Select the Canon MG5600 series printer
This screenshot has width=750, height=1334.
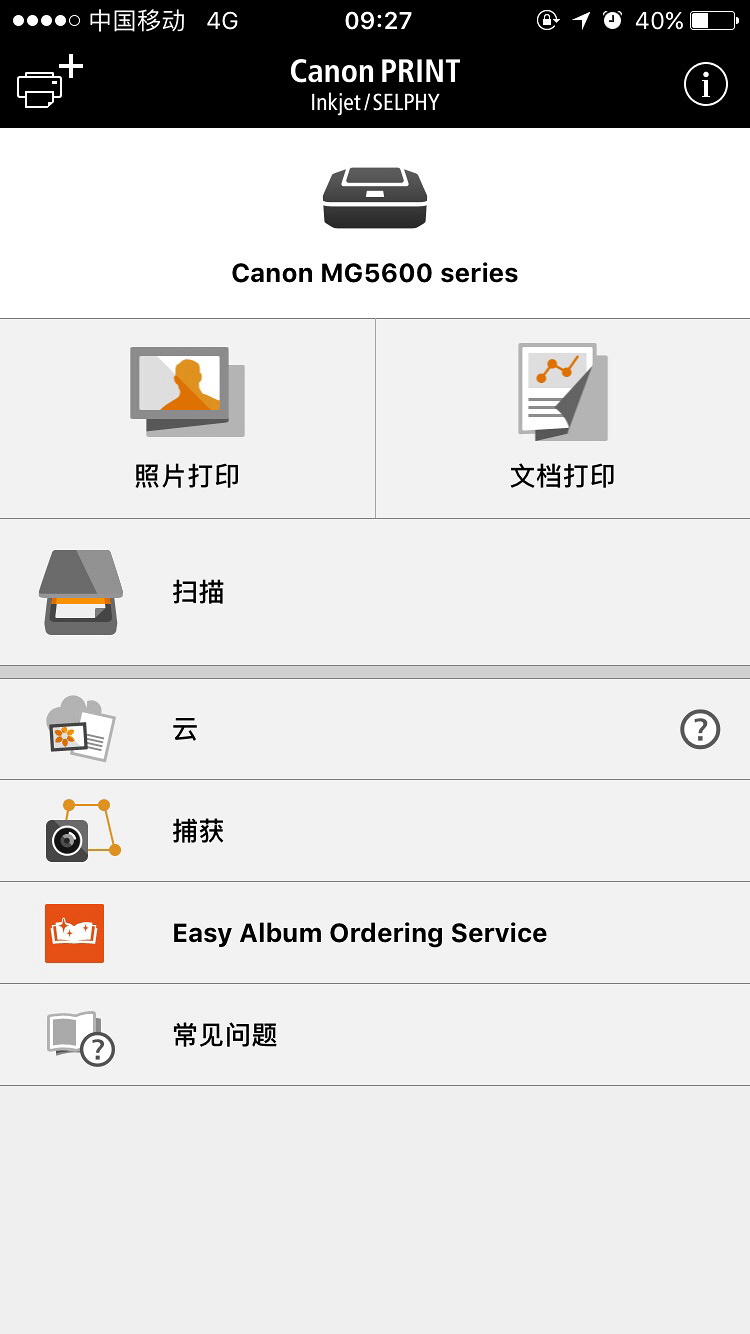pyautogui.click(x=374, y=273)
